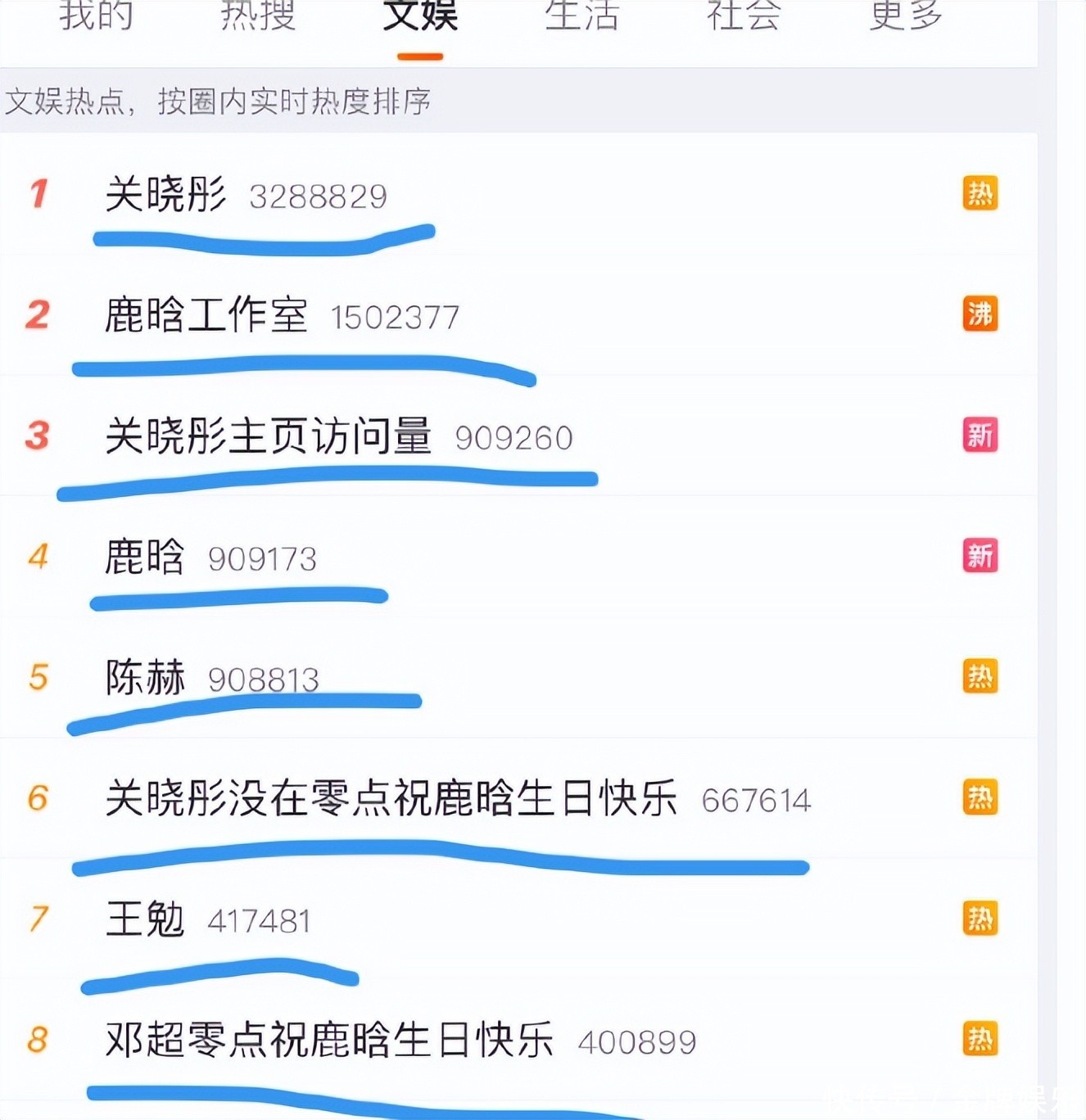Open the trending topic 关晓彤 ranked first

166,195
